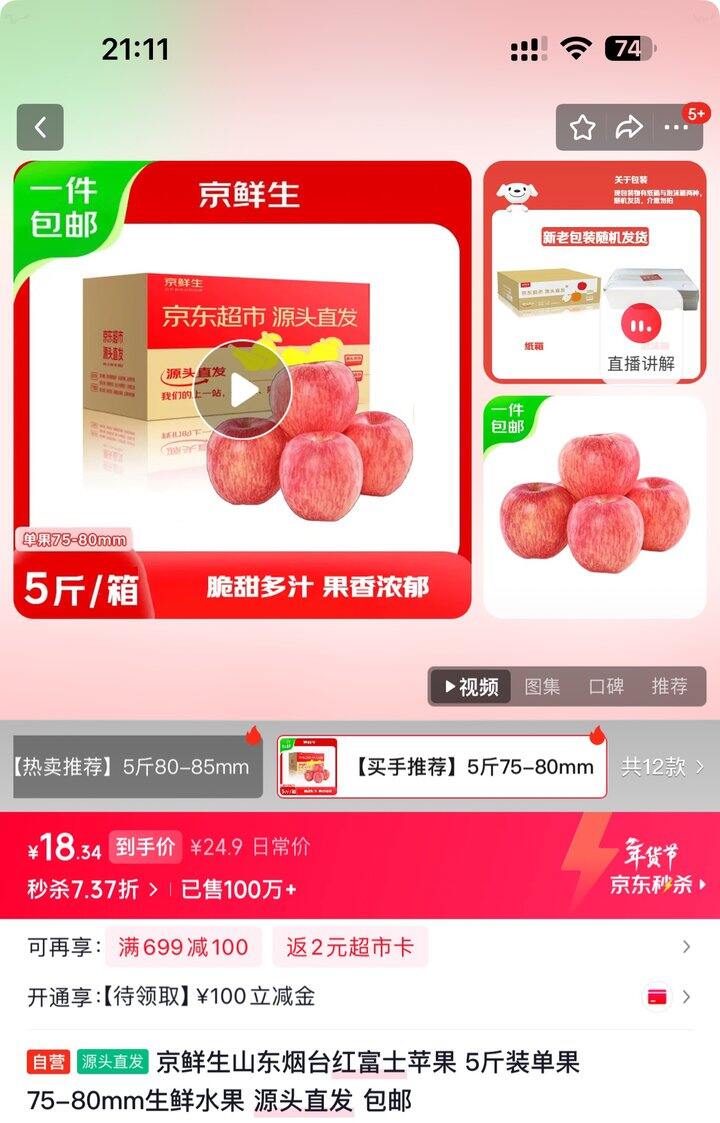Play the product video
Image resolution: width=720 pixels, height=1123 pixels.
(242, 389)
